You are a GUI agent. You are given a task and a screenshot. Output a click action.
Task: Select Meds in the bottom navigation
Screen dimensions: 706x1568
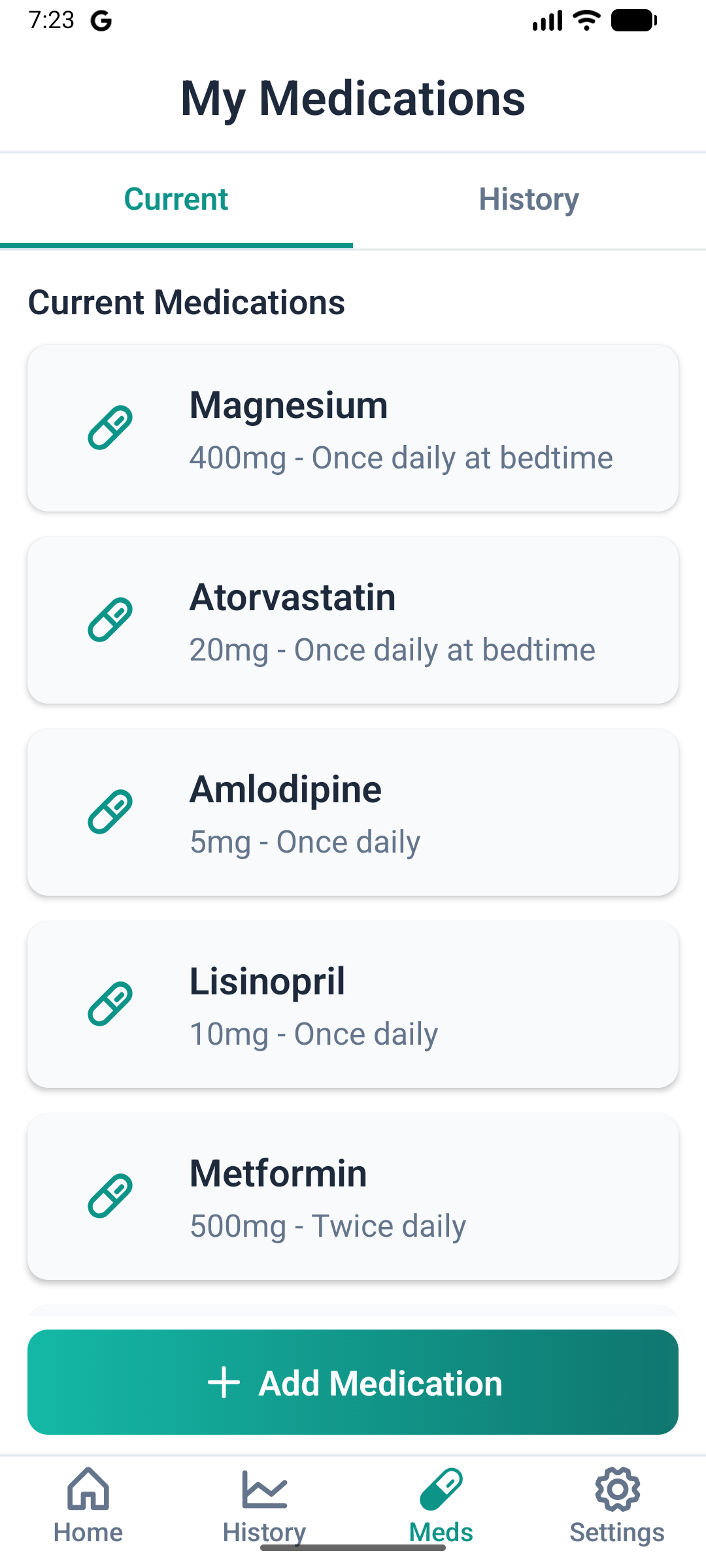pyautogui.click(x=441, y=1506)
